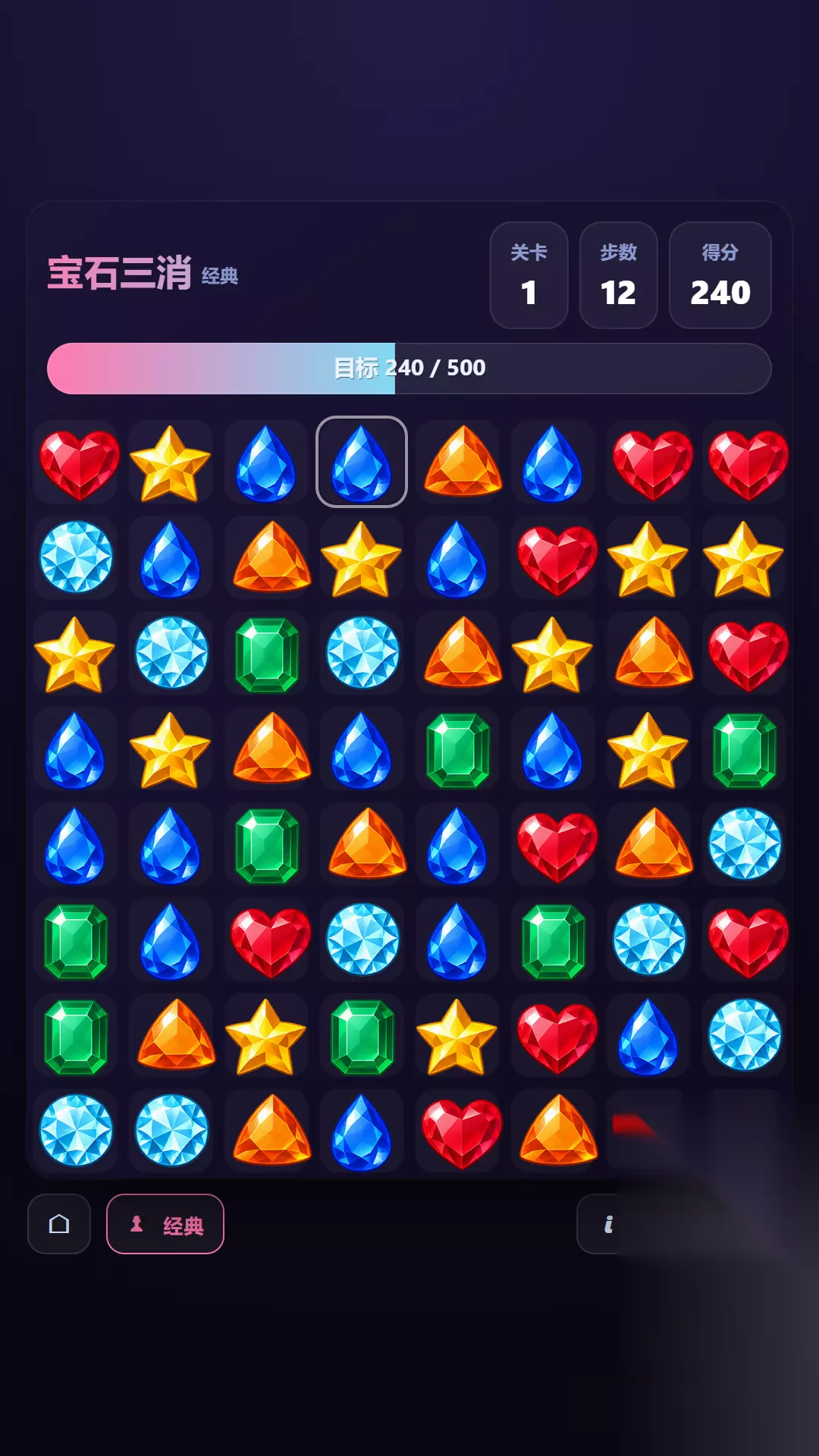Tap the yellow star gem in the top row
The width and height of the screenshot is (819, 1456).
[x=170, y=463]
